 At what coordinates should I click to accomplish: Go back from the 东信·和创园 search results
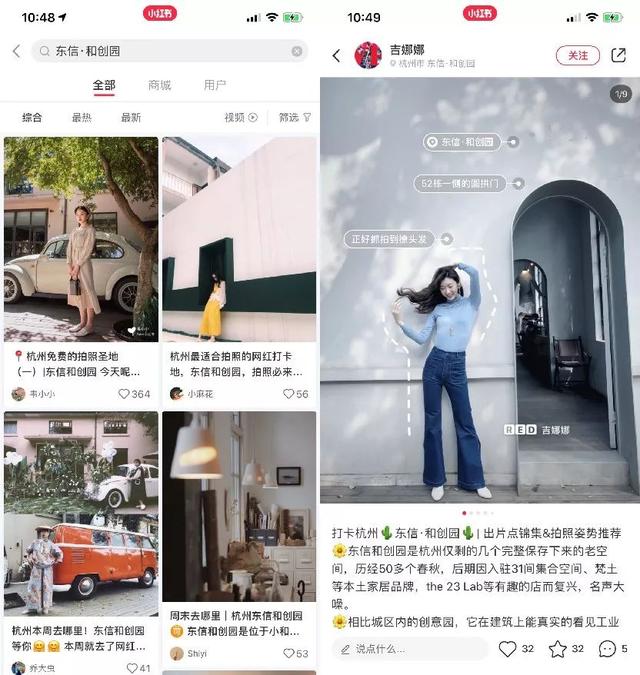[x=16, y=51]
